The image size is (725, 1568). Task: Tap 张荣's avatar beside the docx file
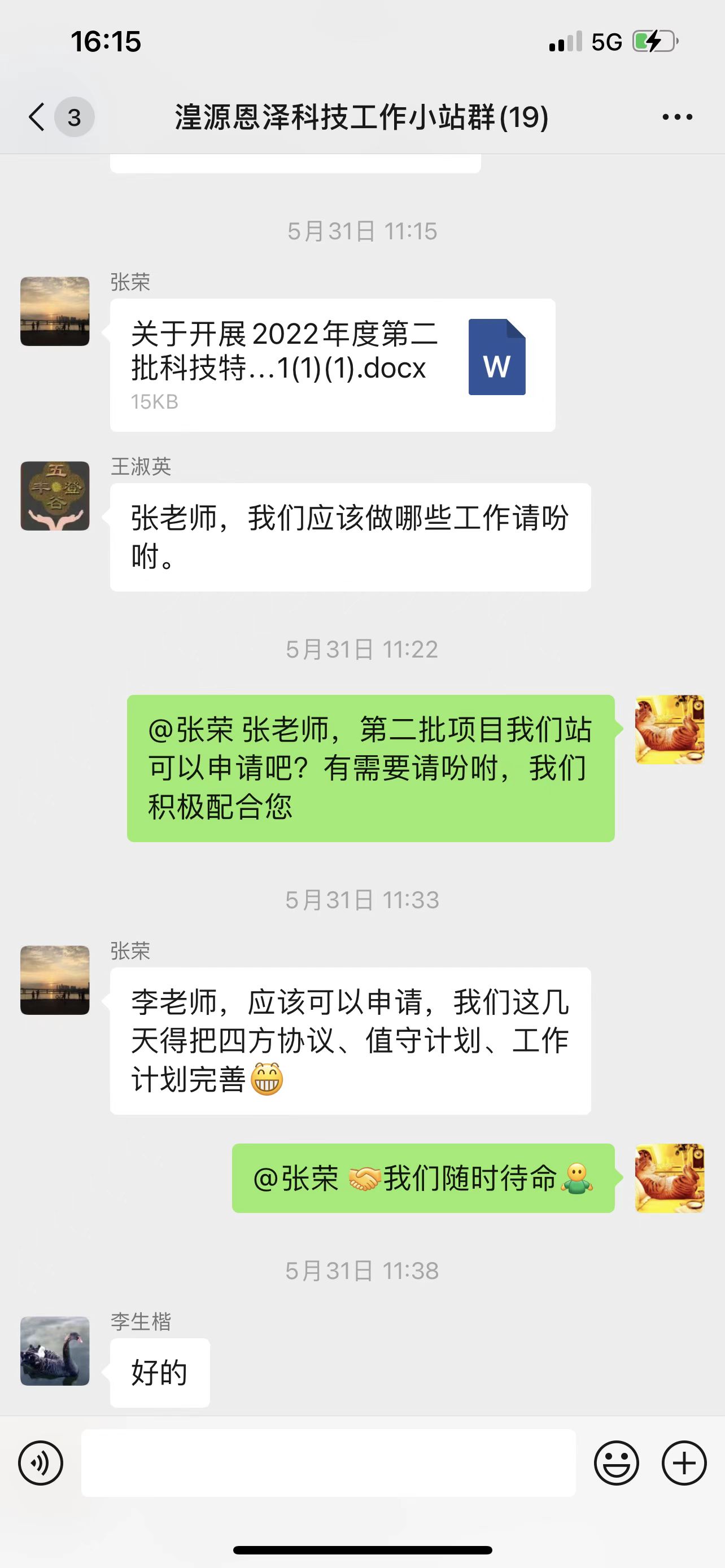pyautogui.click(x=55, y=311)
